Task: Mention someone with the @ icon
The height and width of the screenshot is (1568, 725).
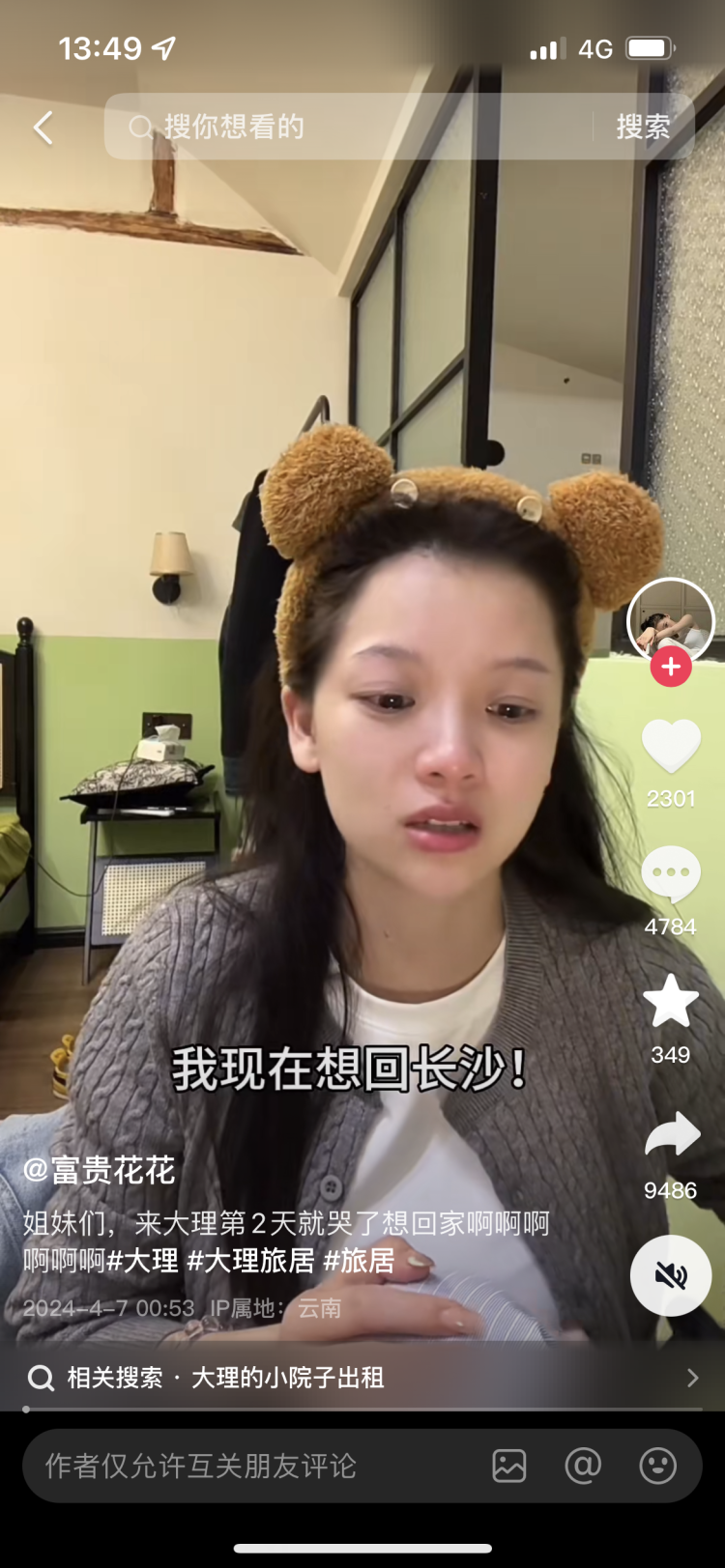Action: click(x=583, y=1466)
